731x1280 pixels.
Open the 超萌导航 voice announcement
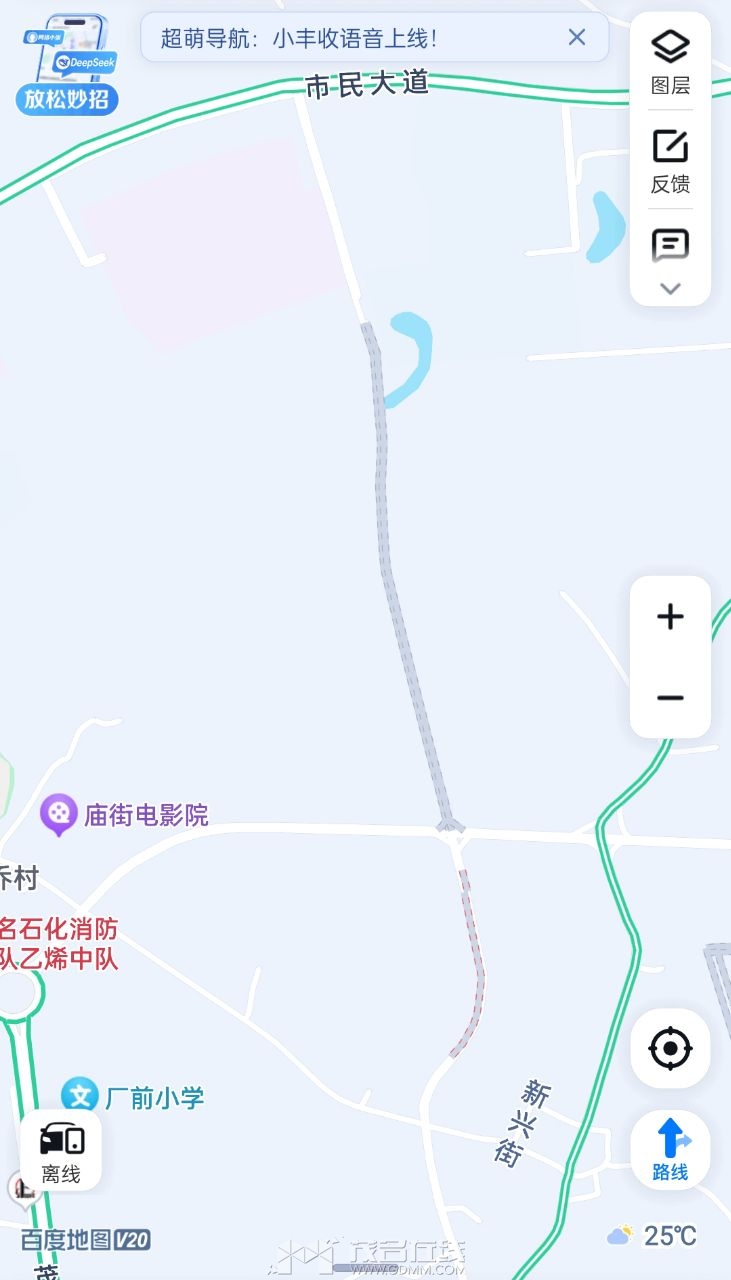300,39
